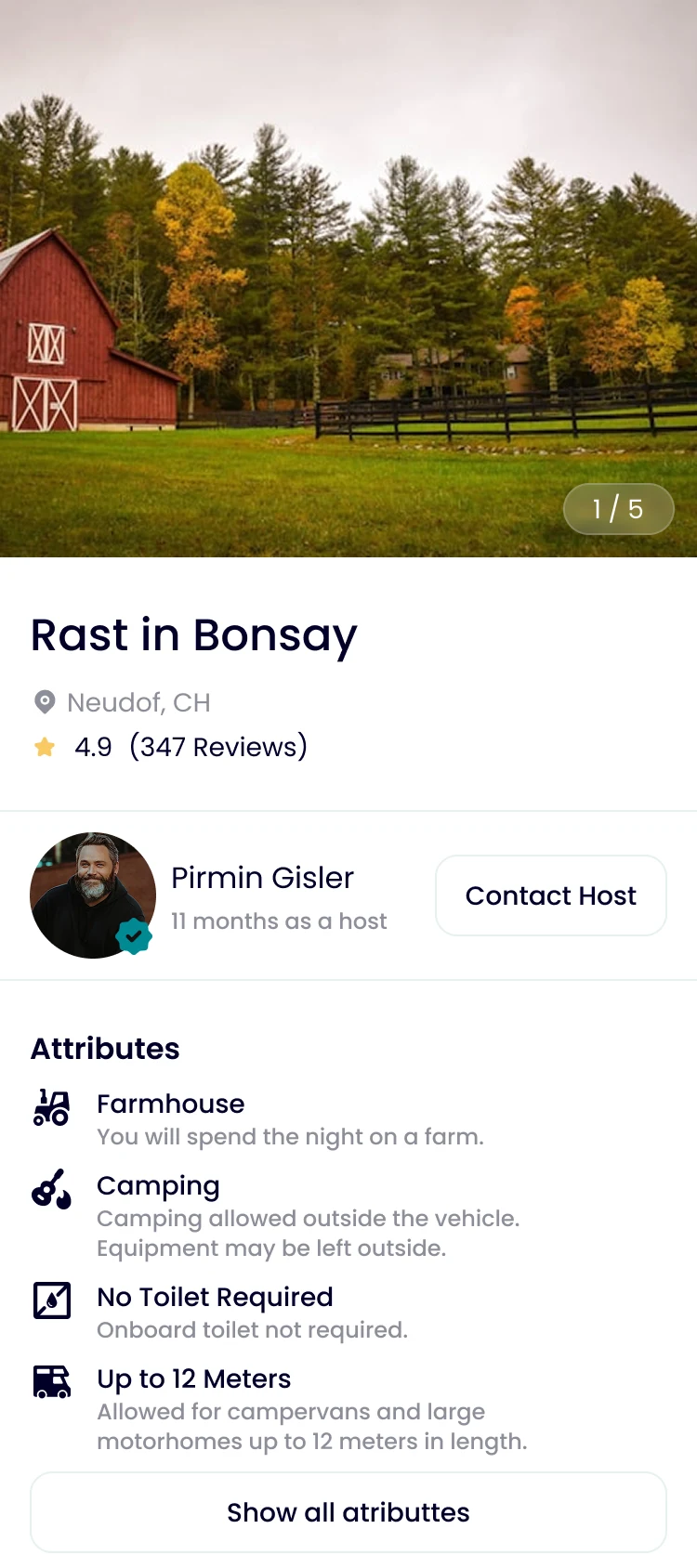
Task: Show all attributes of this listing
Action: [x=348, y=1512]
